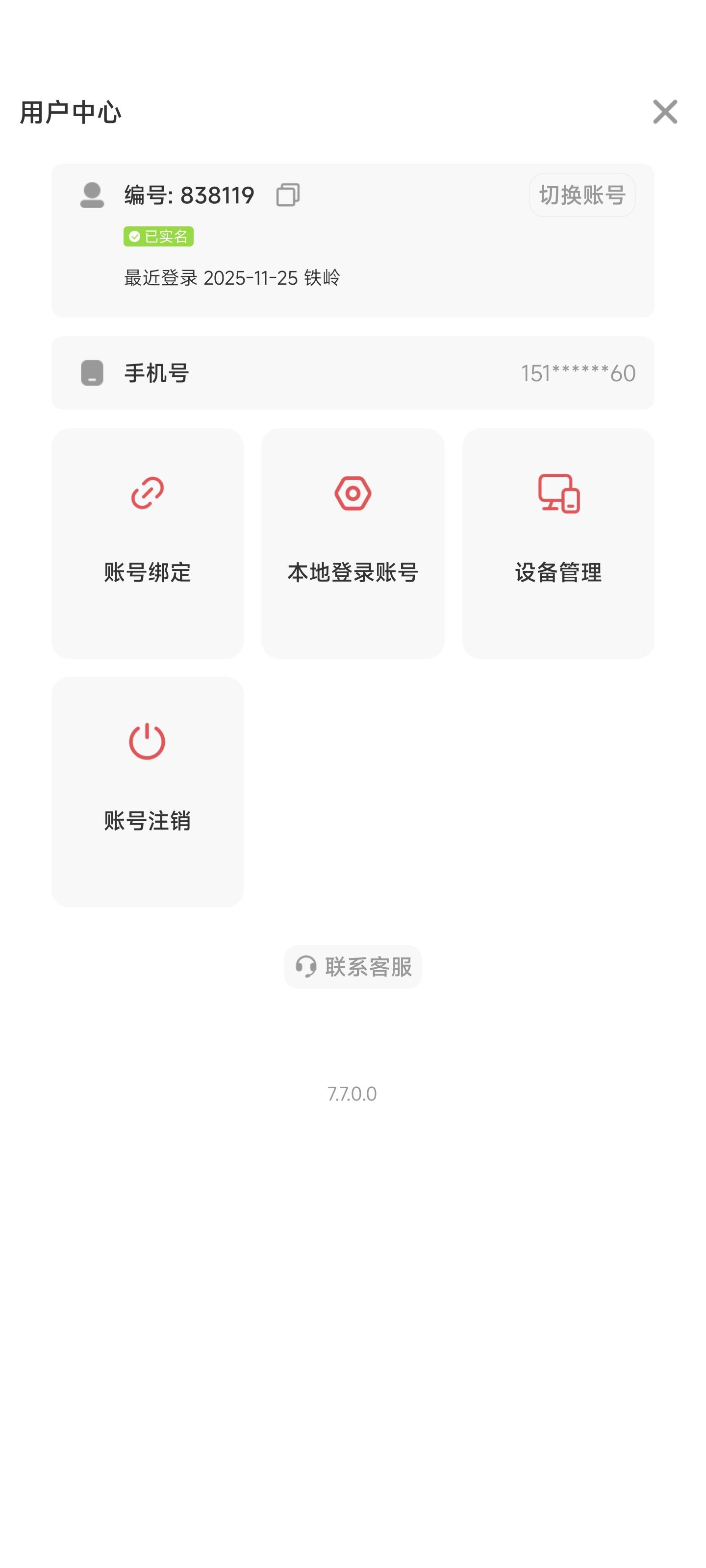706x1568 pixels.
Task: Select 本地登录账号 card
Action: point(353,543)
